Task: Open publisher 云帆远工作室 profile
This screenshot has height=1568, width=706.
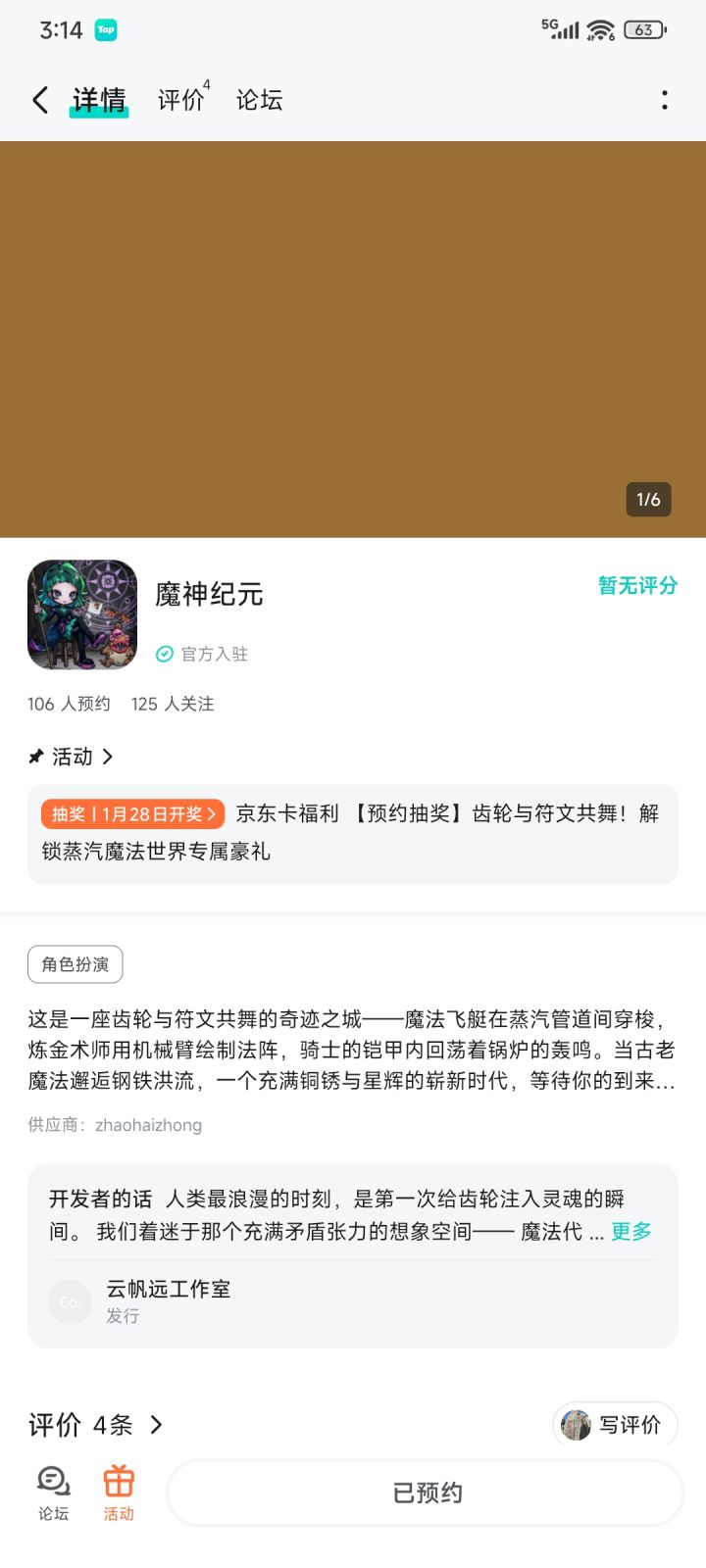Action: coord(168,1289)
